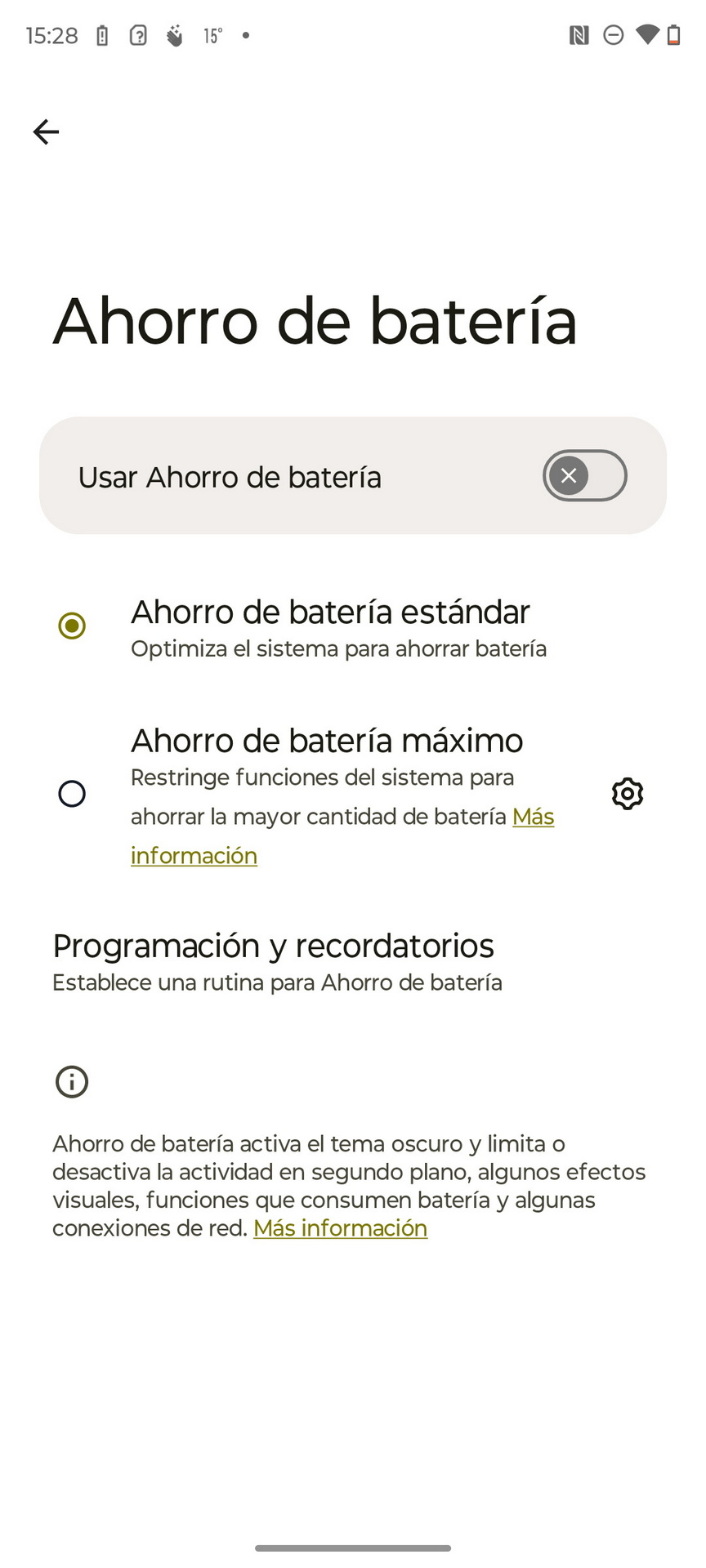Open settings gear for Ahorro de batería máximo

628,793
